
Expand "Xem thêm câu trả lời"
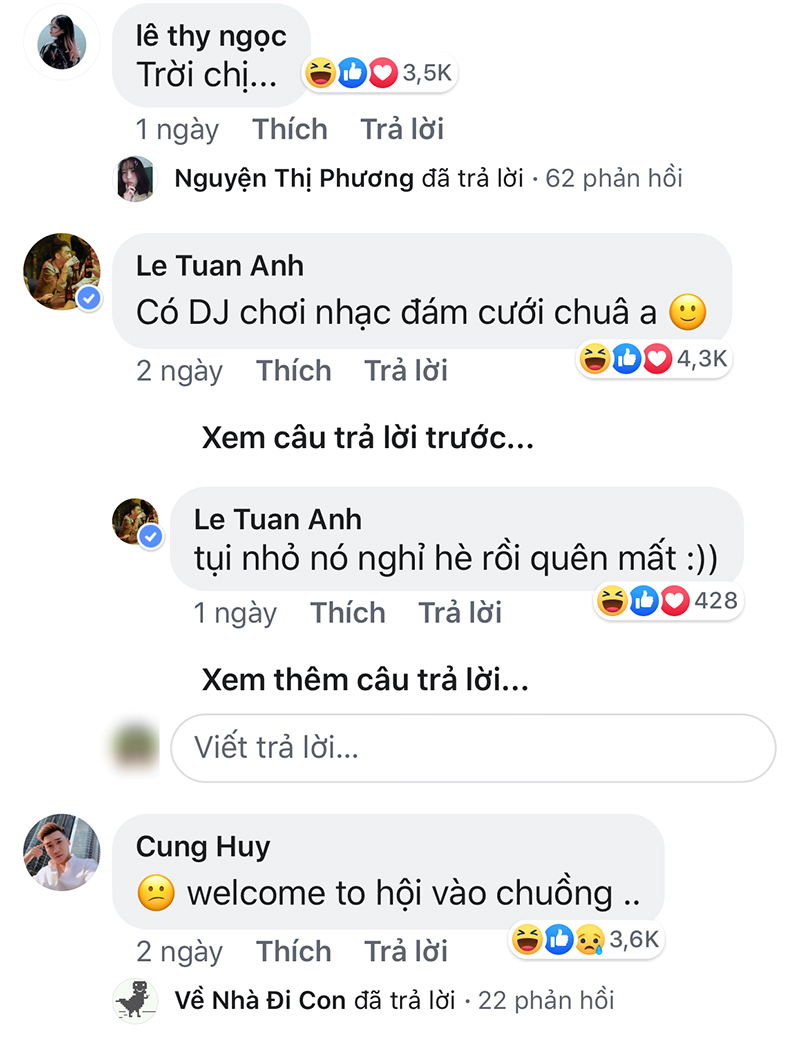click(365, 680)
